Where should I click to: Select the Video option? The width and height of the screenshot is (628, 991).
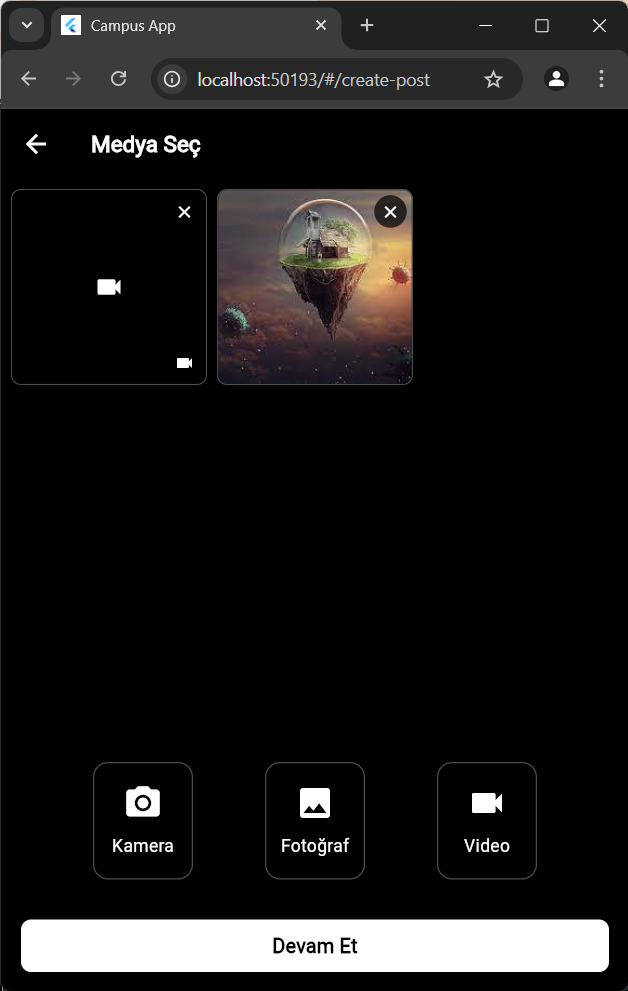click(x=487, y=821)
